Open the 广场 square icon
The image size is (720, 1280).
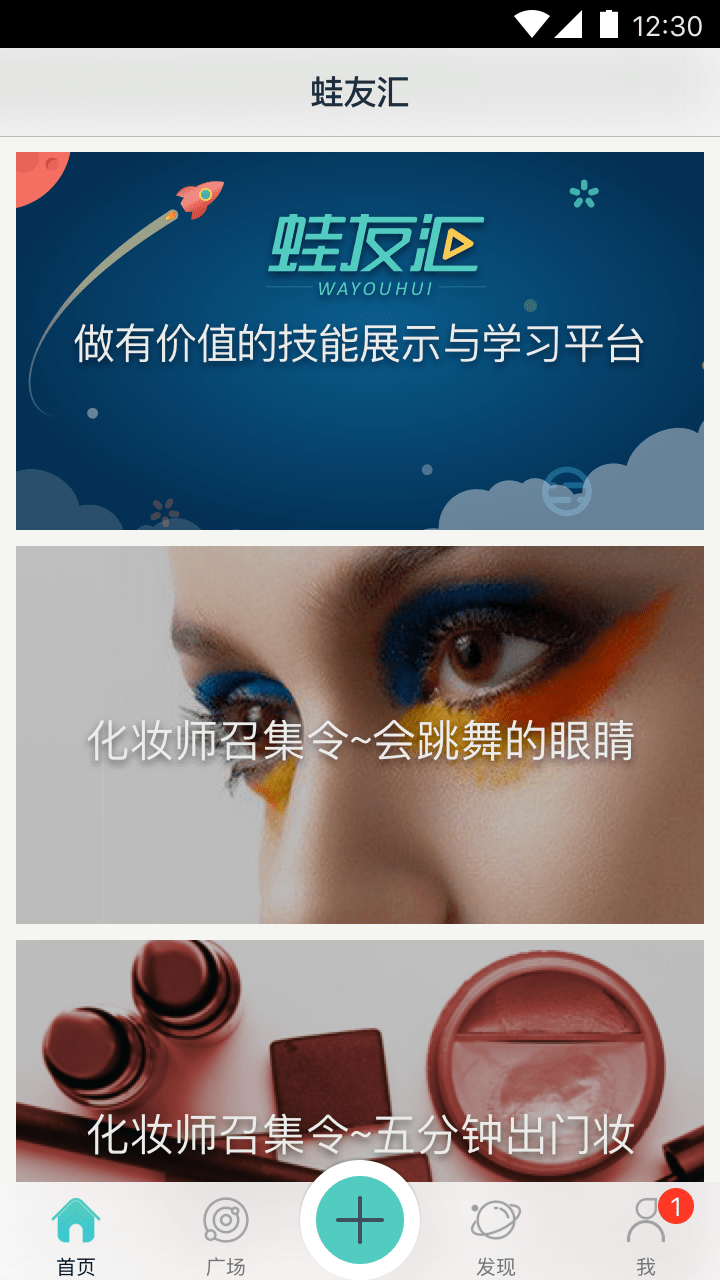click(224, 1218)
